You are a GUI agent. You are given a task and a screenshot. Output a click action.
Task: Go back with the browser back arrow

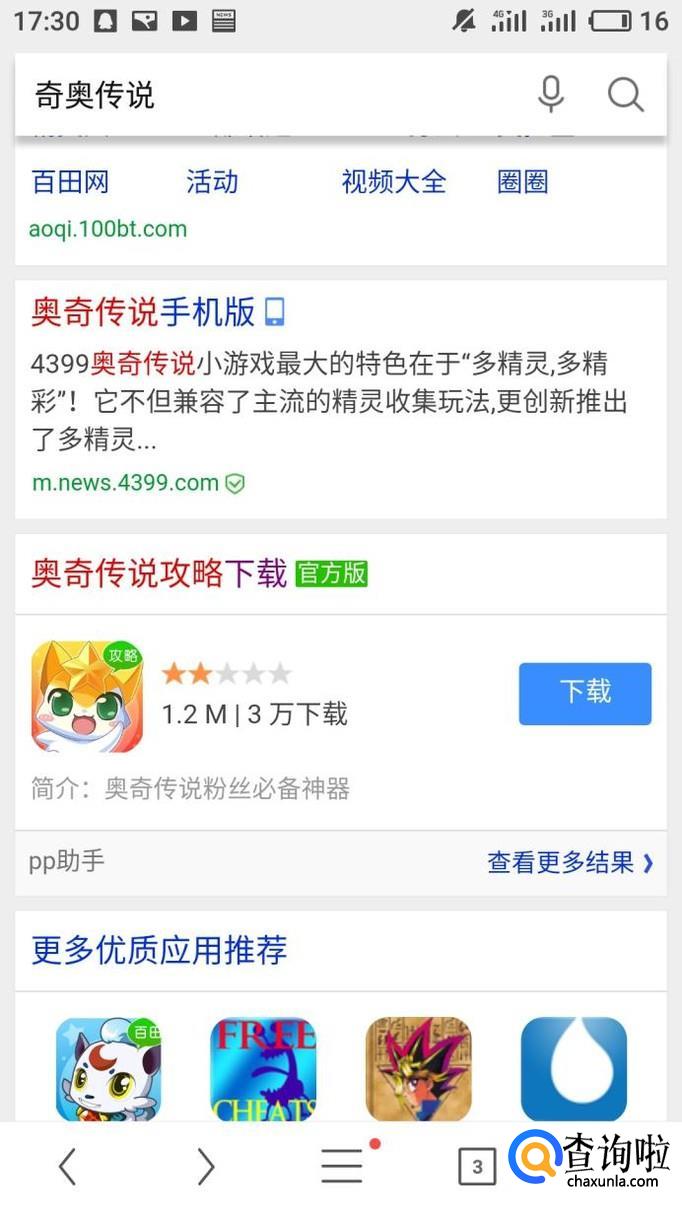pyautogui.click(x=67, y=1166)
